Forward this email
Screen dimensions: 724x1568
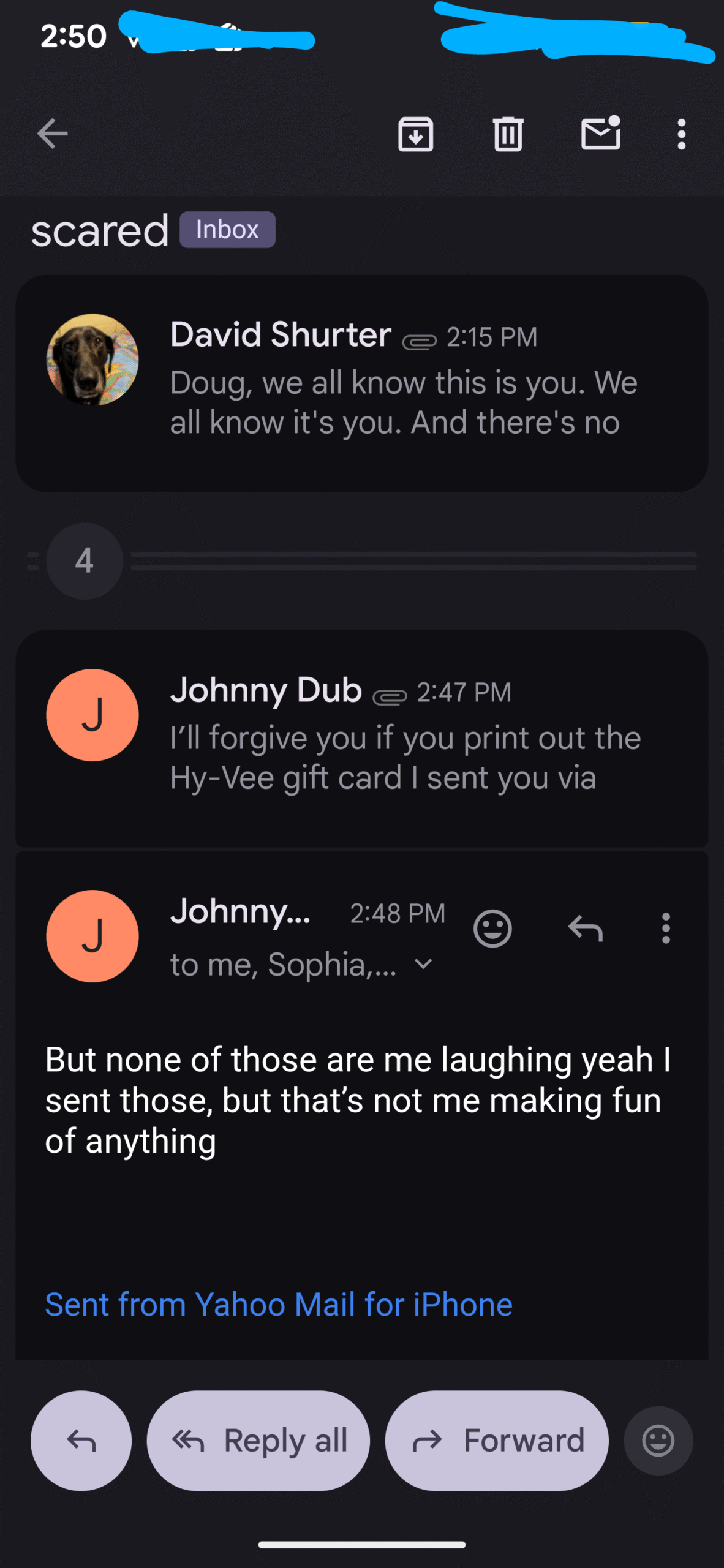pyautogui.click(x=497, y=1441)
